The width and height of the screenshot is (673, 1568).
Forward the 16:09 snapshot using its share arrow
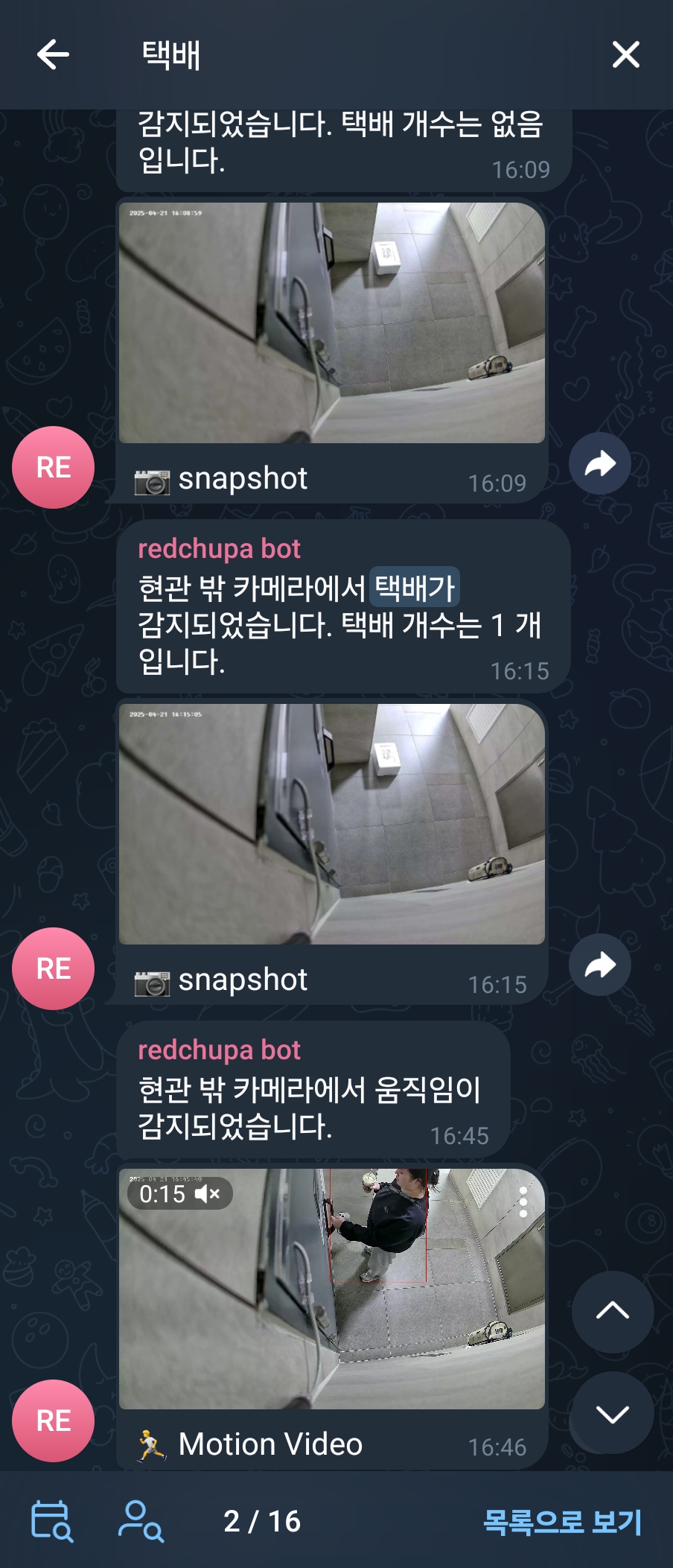click(602, 463)
